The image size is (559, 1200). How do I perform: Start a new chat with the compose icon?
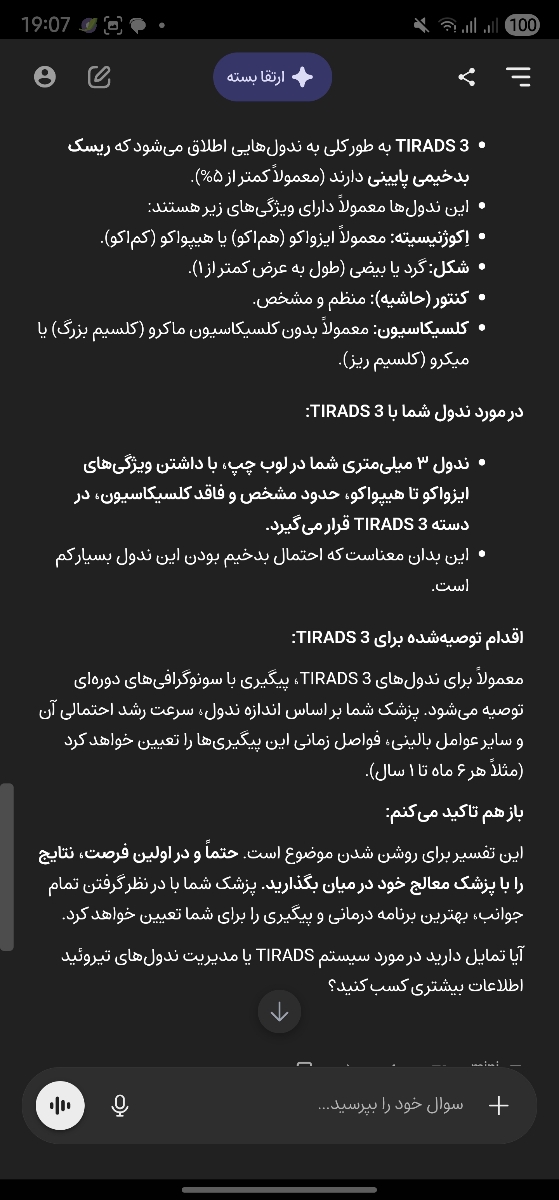99,77
